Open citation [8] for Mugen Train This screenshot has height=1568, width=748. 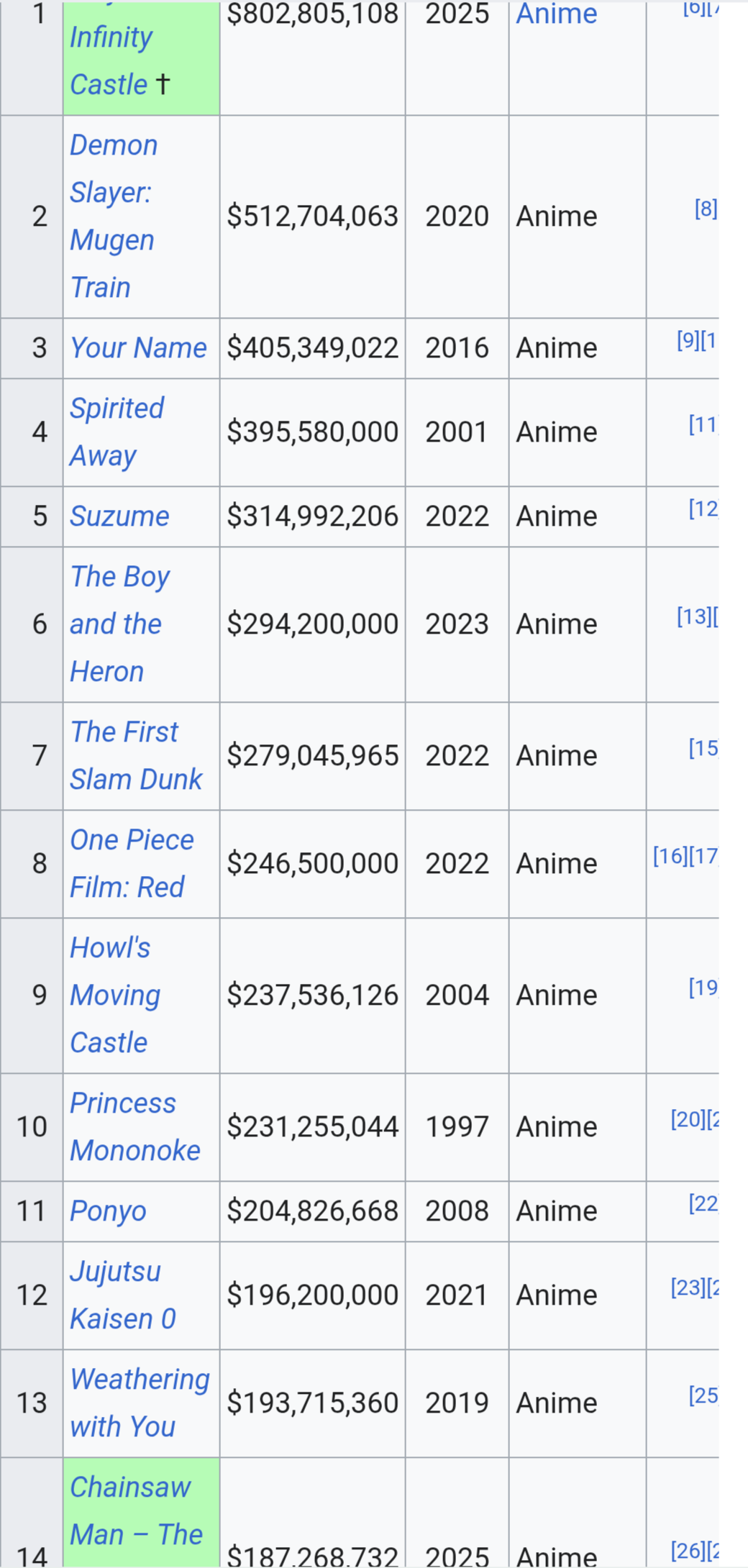click(x=706, y=209)
